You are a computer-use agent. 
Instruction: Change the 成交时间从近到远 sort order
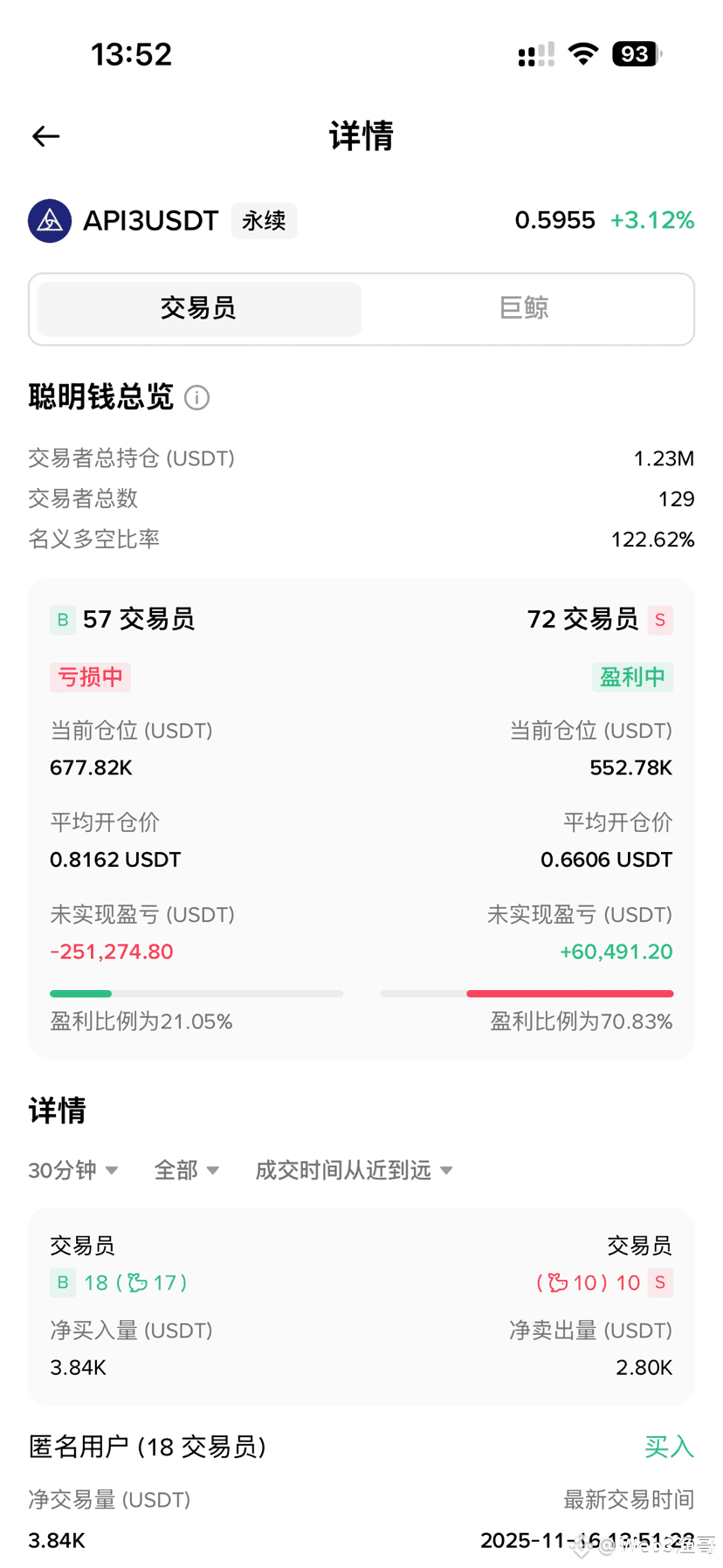(x=354, y=1170)
